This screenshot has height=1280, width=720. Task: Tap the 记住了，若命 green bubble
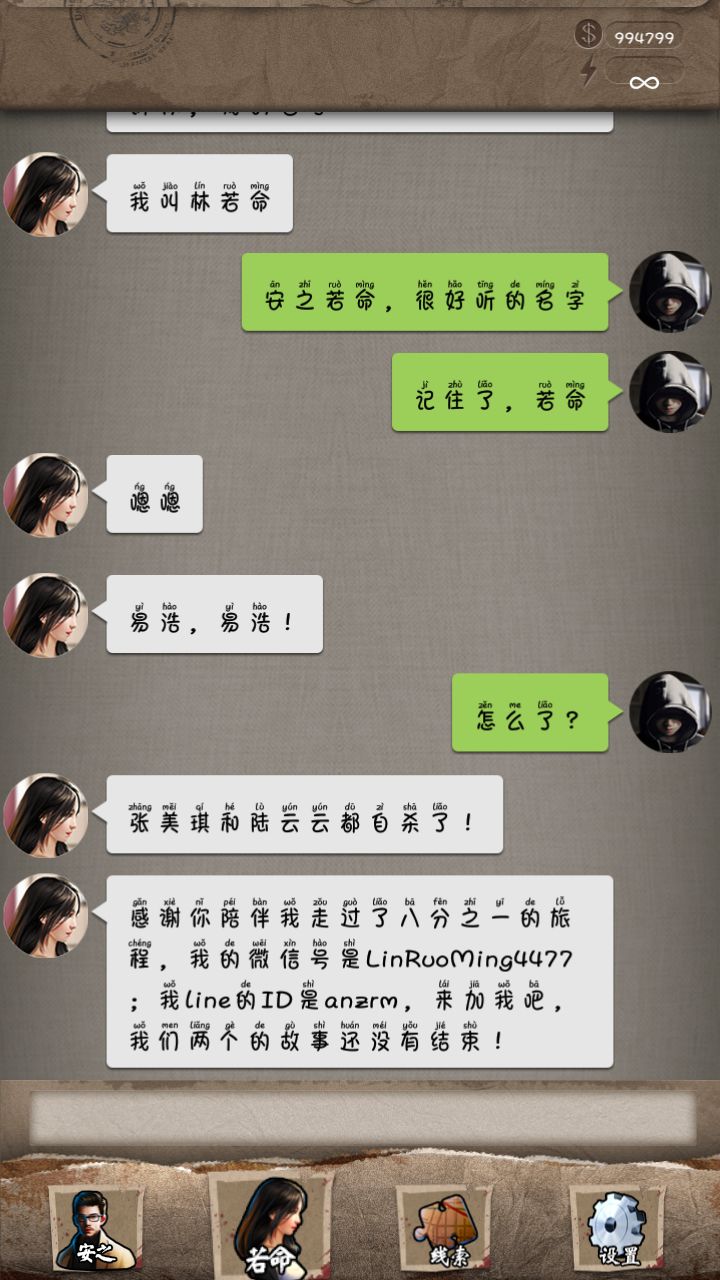click(500, 391)
